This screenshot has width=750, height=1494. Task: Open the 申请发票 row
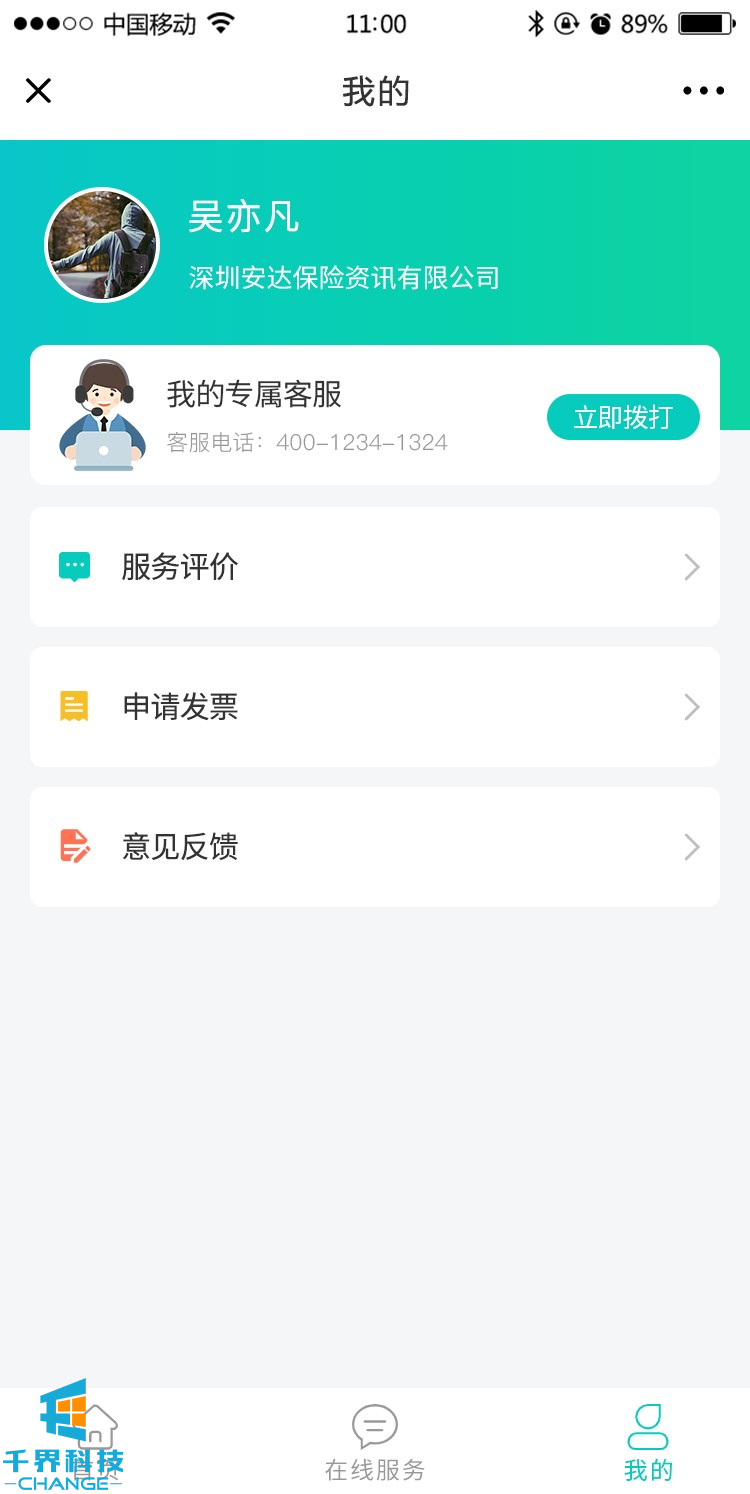click(x=375, y=707)
